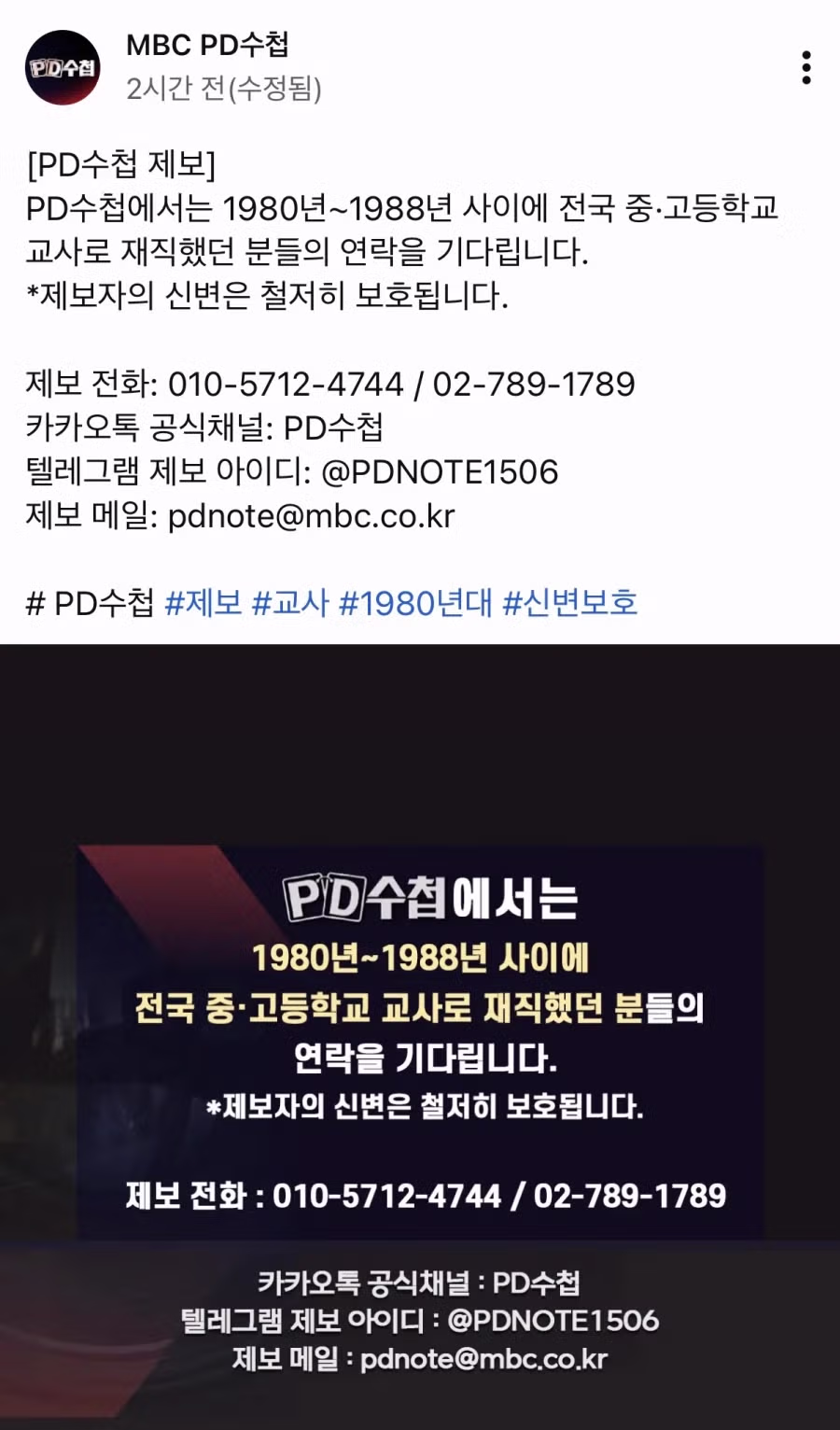Open the #1980년대 hashtag
Screen dimensions: 840x1430
click(x=415, y=603)
